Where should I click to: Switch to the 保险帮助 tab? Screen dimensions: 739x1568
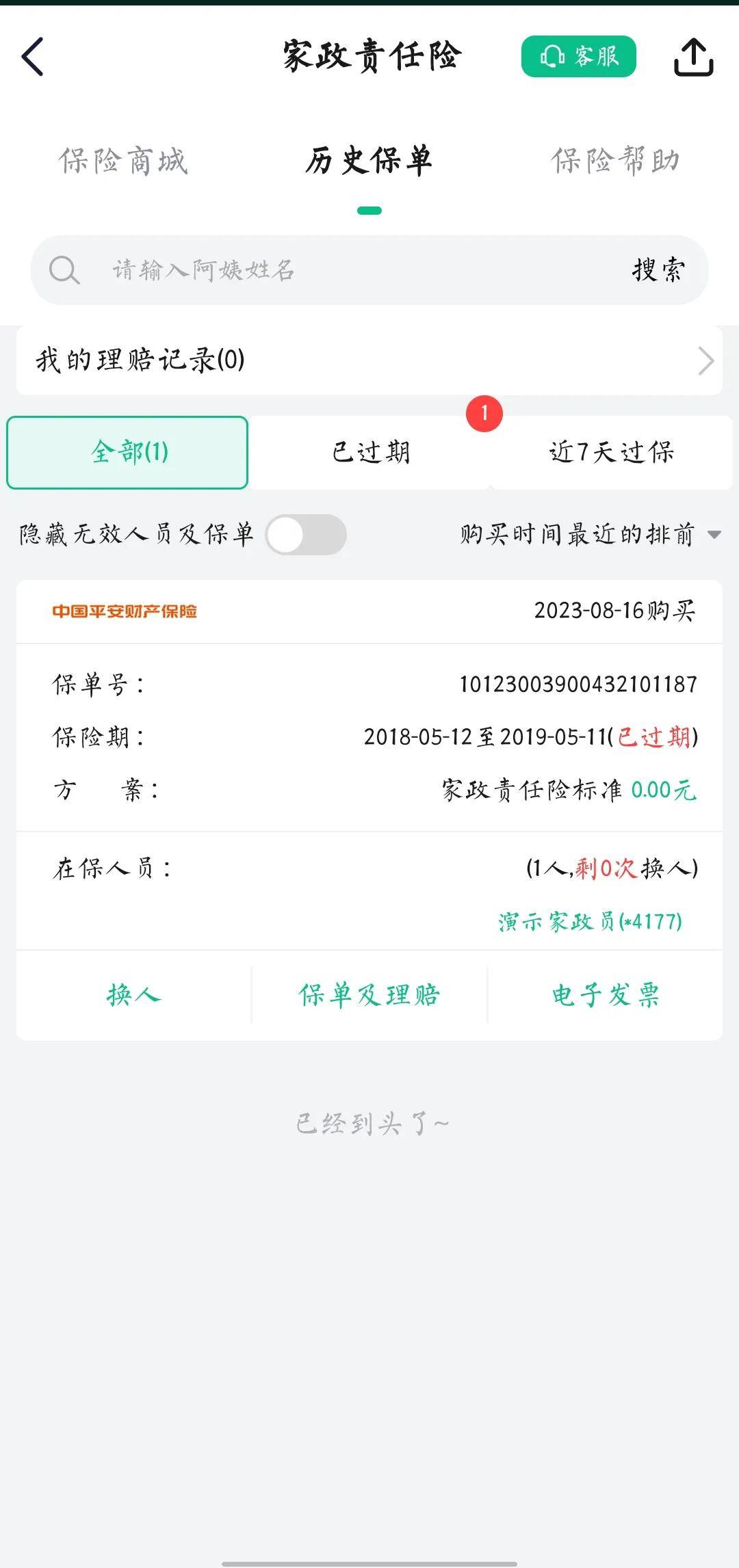coord(615,161)
